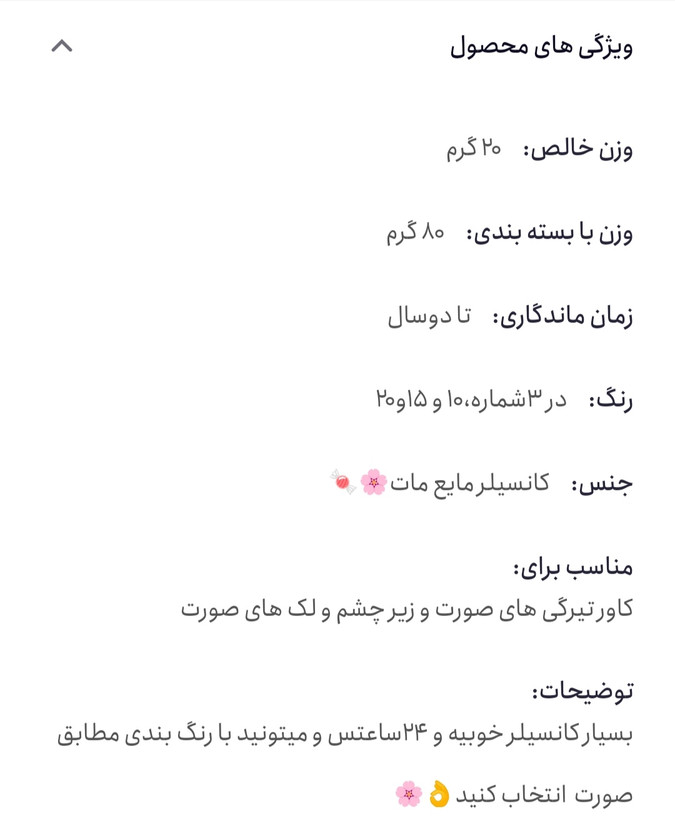
Task: Collapse the ویژگی های محصول section
Action: tap(62, 46)
